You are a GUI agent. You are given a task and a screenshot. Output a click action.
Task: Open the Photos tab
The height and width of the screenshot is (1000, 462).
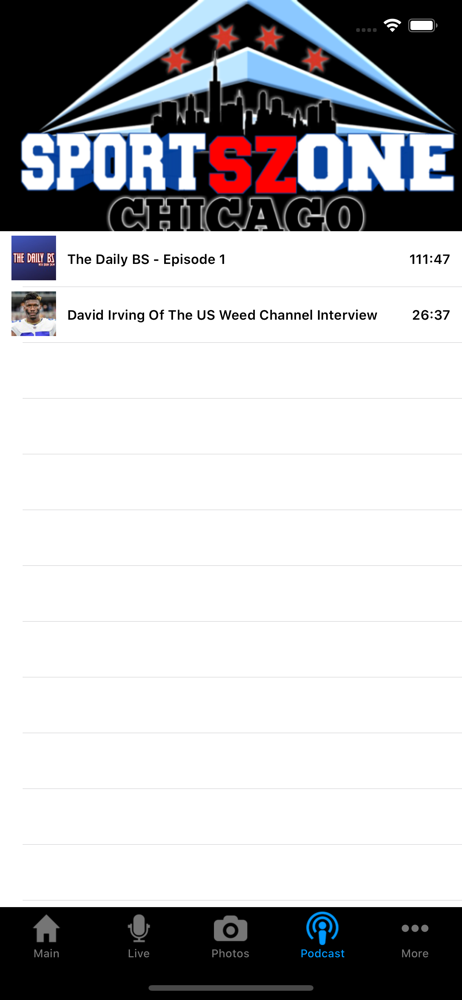[x=230, y=936]
